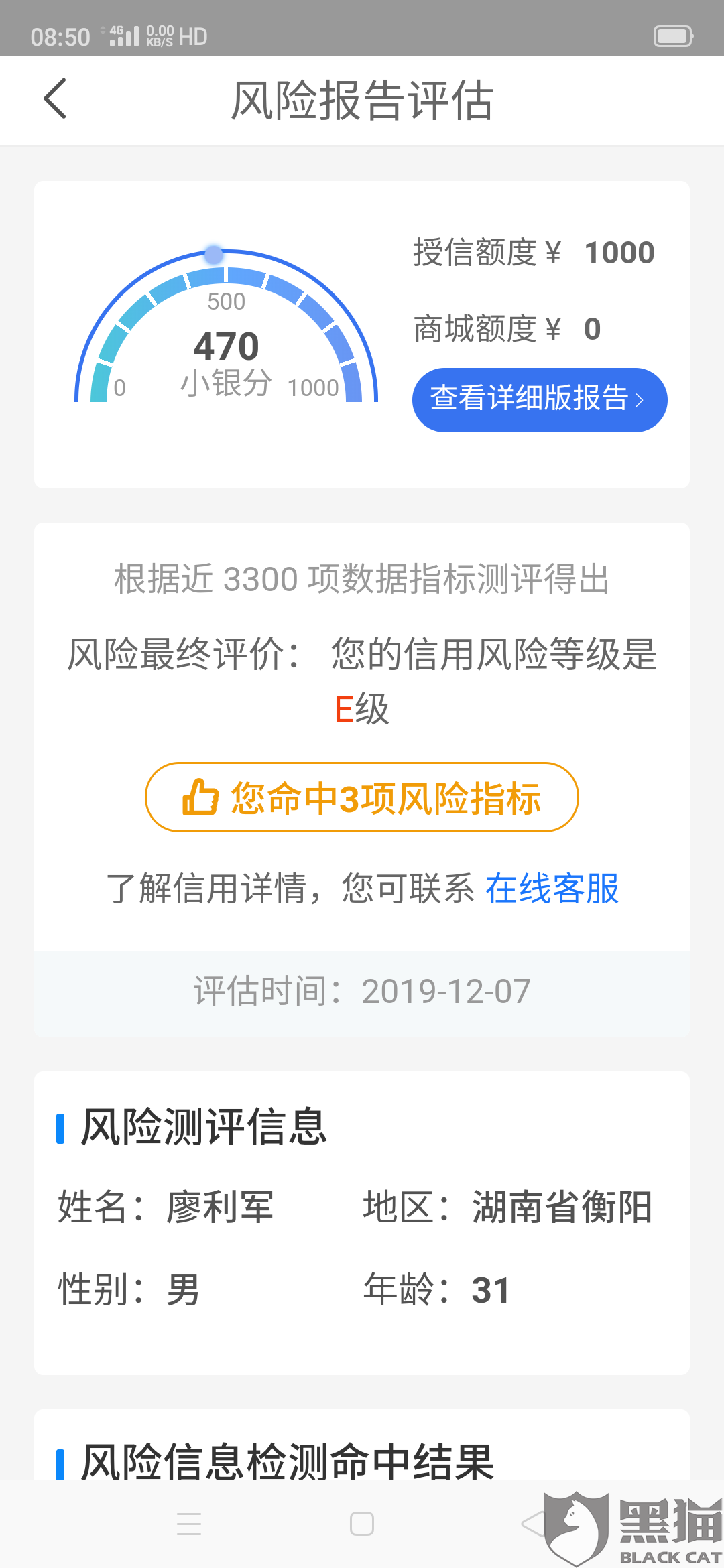Tap the 您命中3项风险指标 button
The height and width of the screenshot is (1568, 724).
tap(362, 797)
